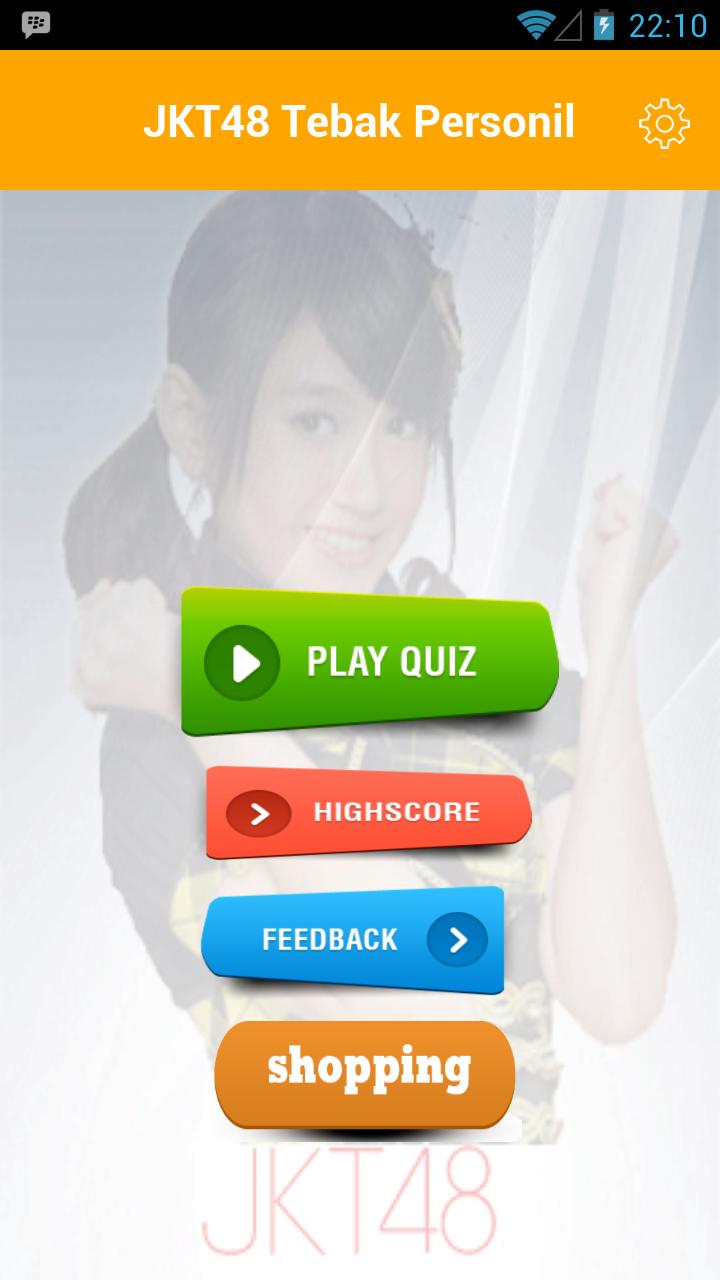Tap the Feedback button
Image resolution: width=720 pixels, height=1280 pixels.
(x=353, y=939)
